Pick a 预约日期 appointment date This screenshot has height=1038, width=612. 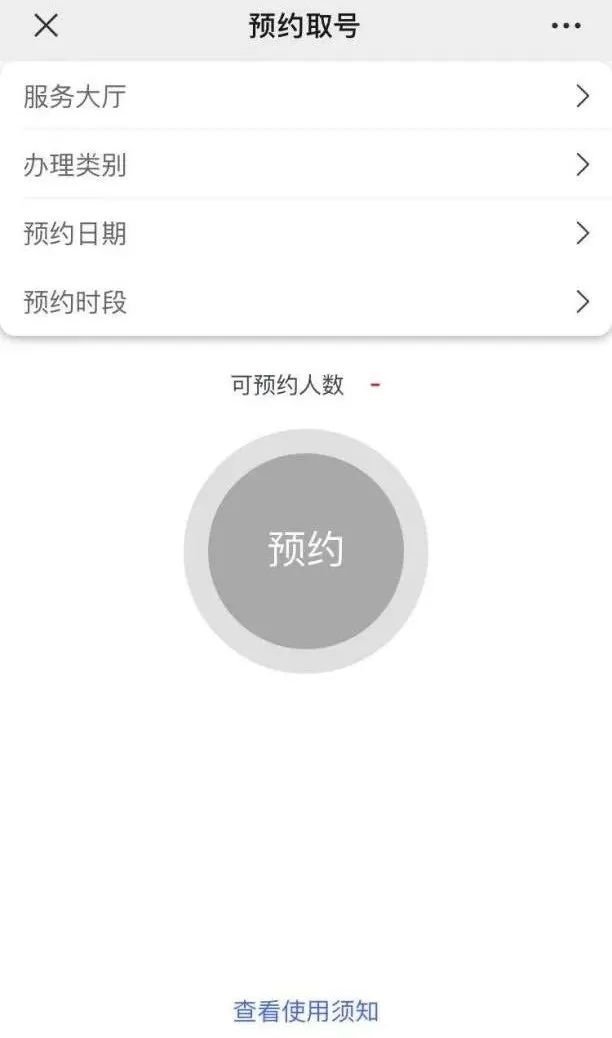point(306,234)
